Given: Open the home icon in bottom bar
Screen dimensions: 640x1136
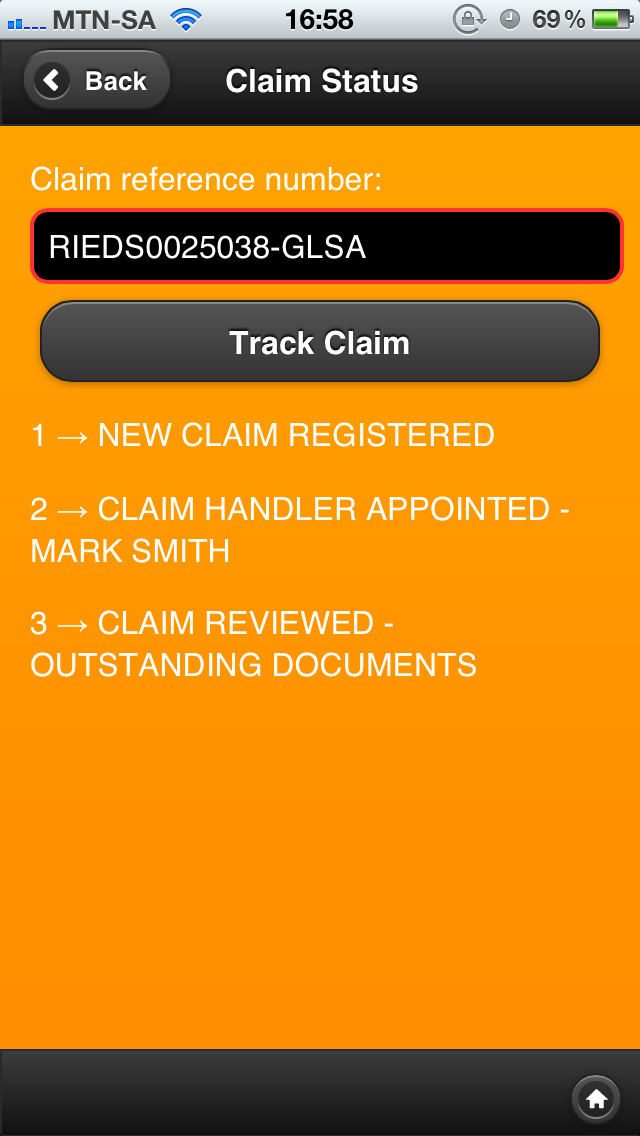Looking at the screenshot, I should (597, 1100).
